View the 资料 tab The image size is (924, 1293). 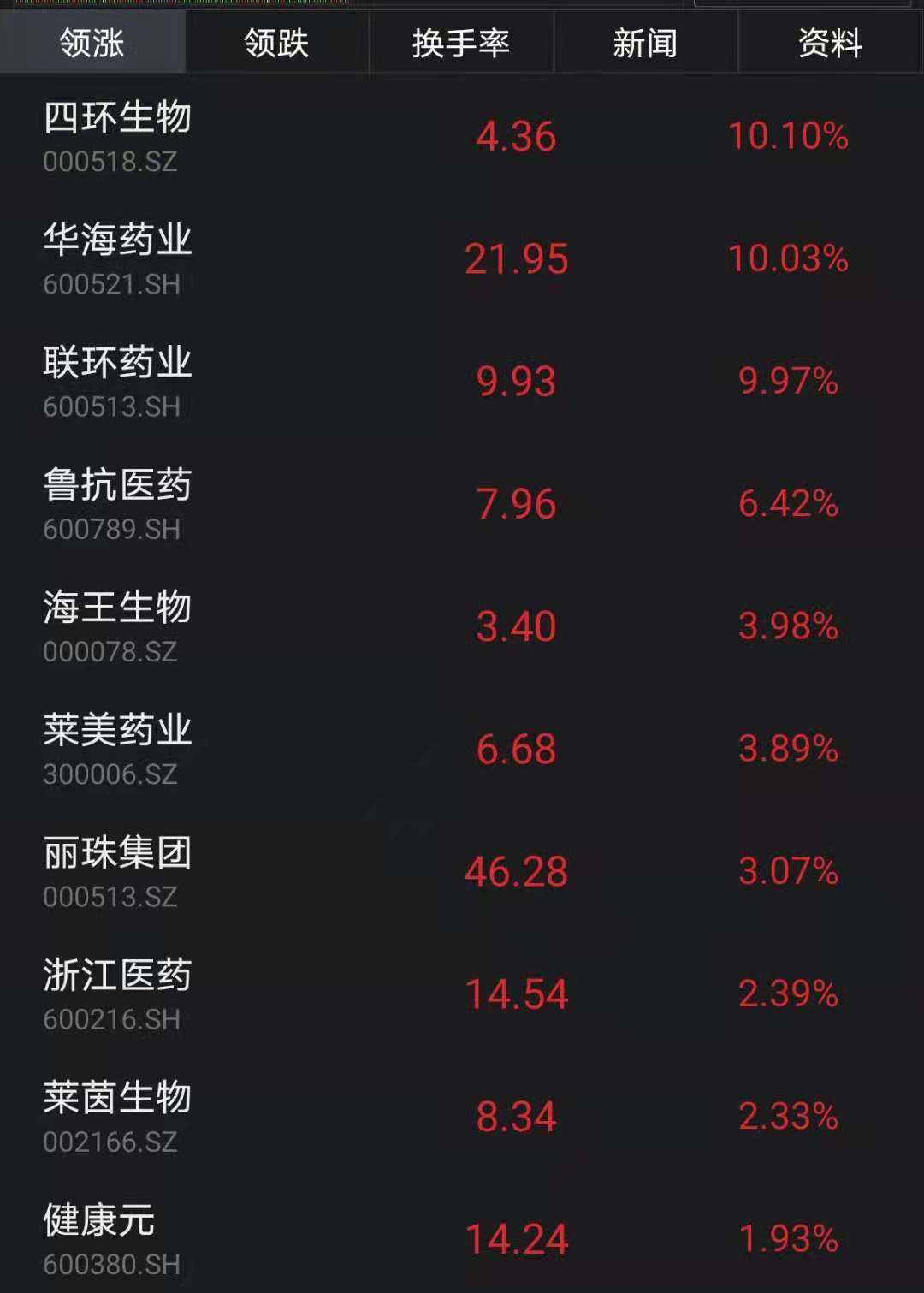click(x=829, y=43)
